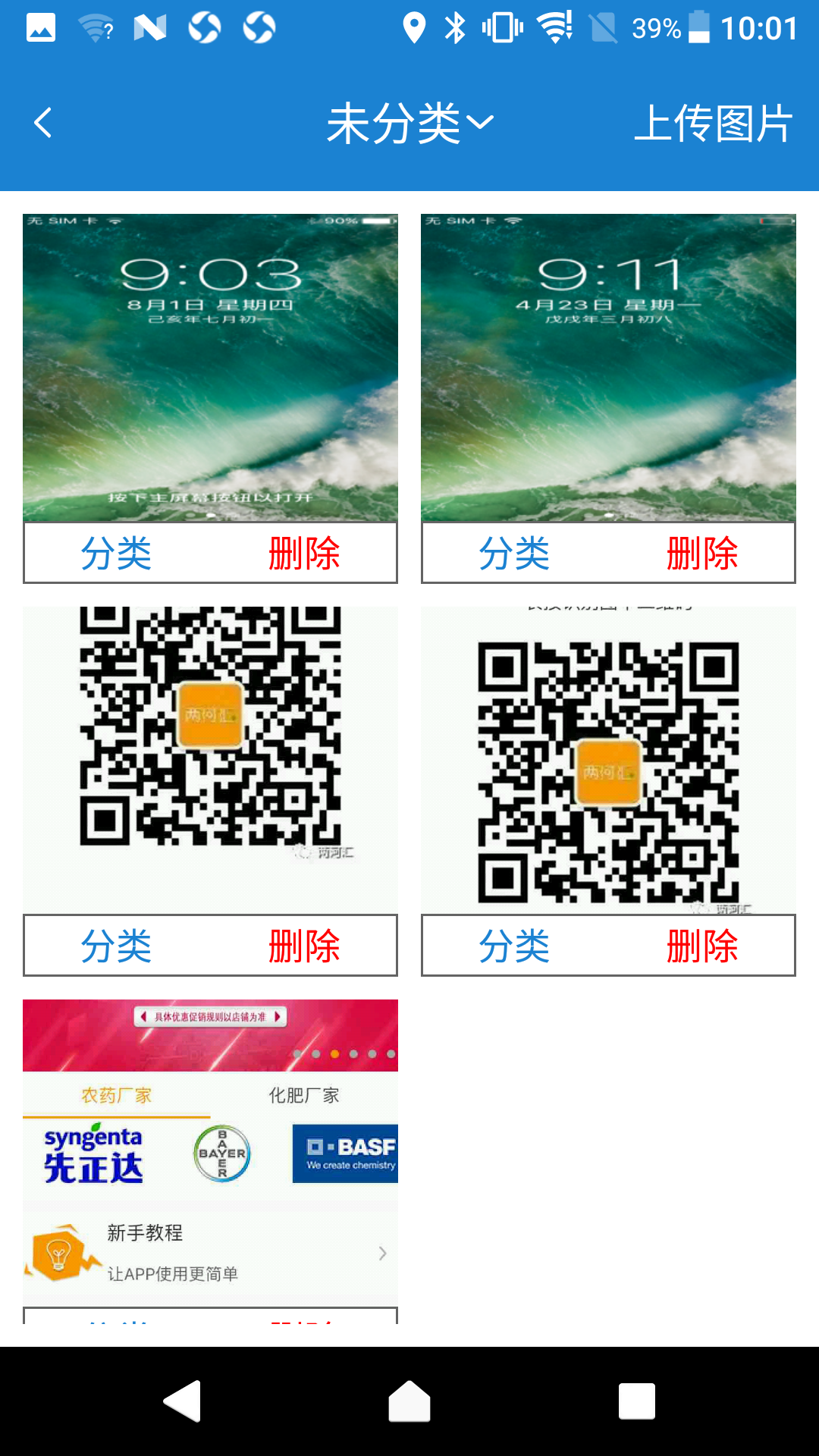Tap the back arrow icon
Image resolution: width=819 pixels, height=1456 pixels.
coord(43,123)
